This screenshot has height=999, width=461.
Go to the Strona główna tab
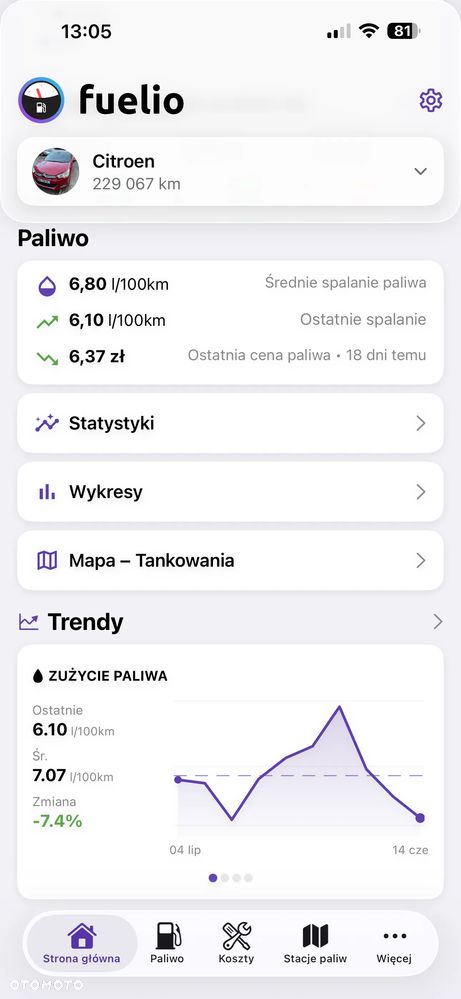pos(82,944)
